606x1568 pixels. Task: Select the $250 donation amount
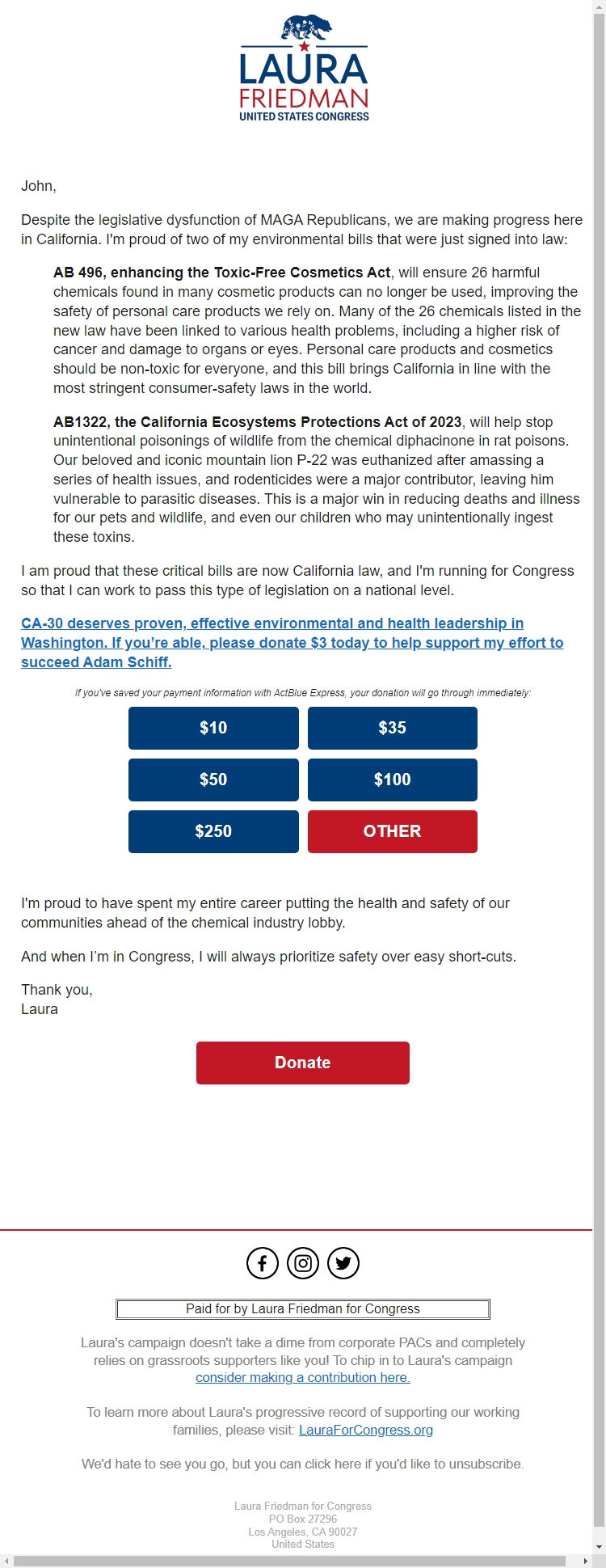coord(213,831)
